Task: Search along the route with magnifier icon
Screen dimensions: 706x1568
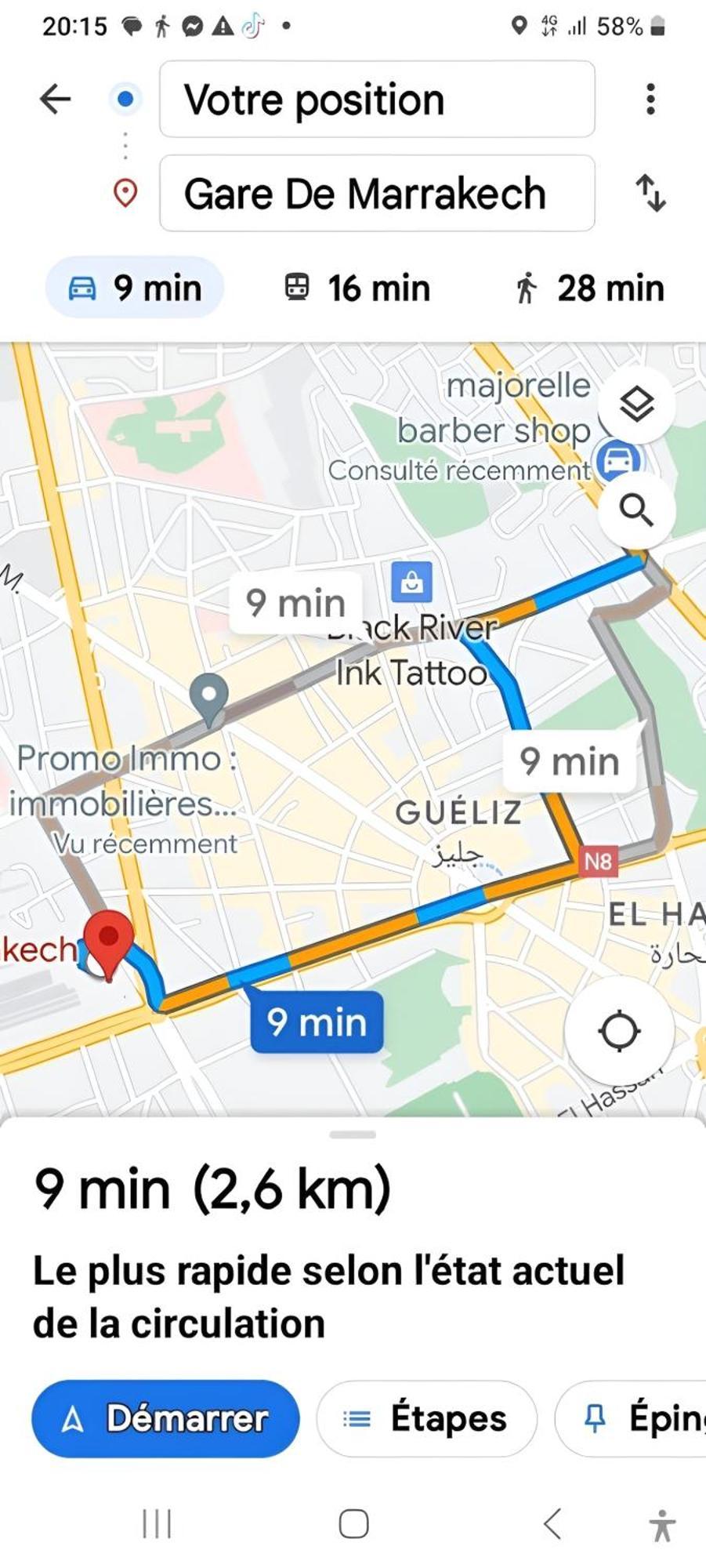Action: point(636,510)
